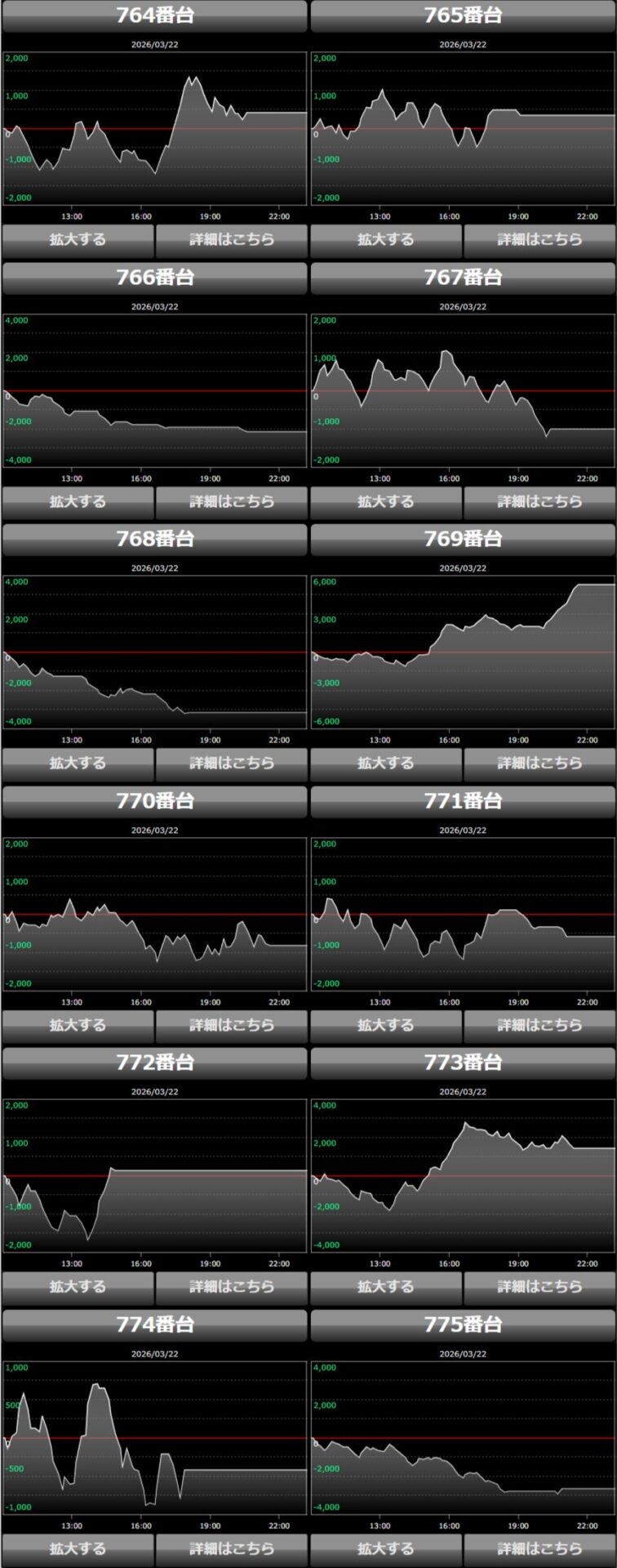The width and height of the screenshot is (617, 1568).
Task: Open 詳細はこちら for machine 764番台
Action: click(232, 239)
